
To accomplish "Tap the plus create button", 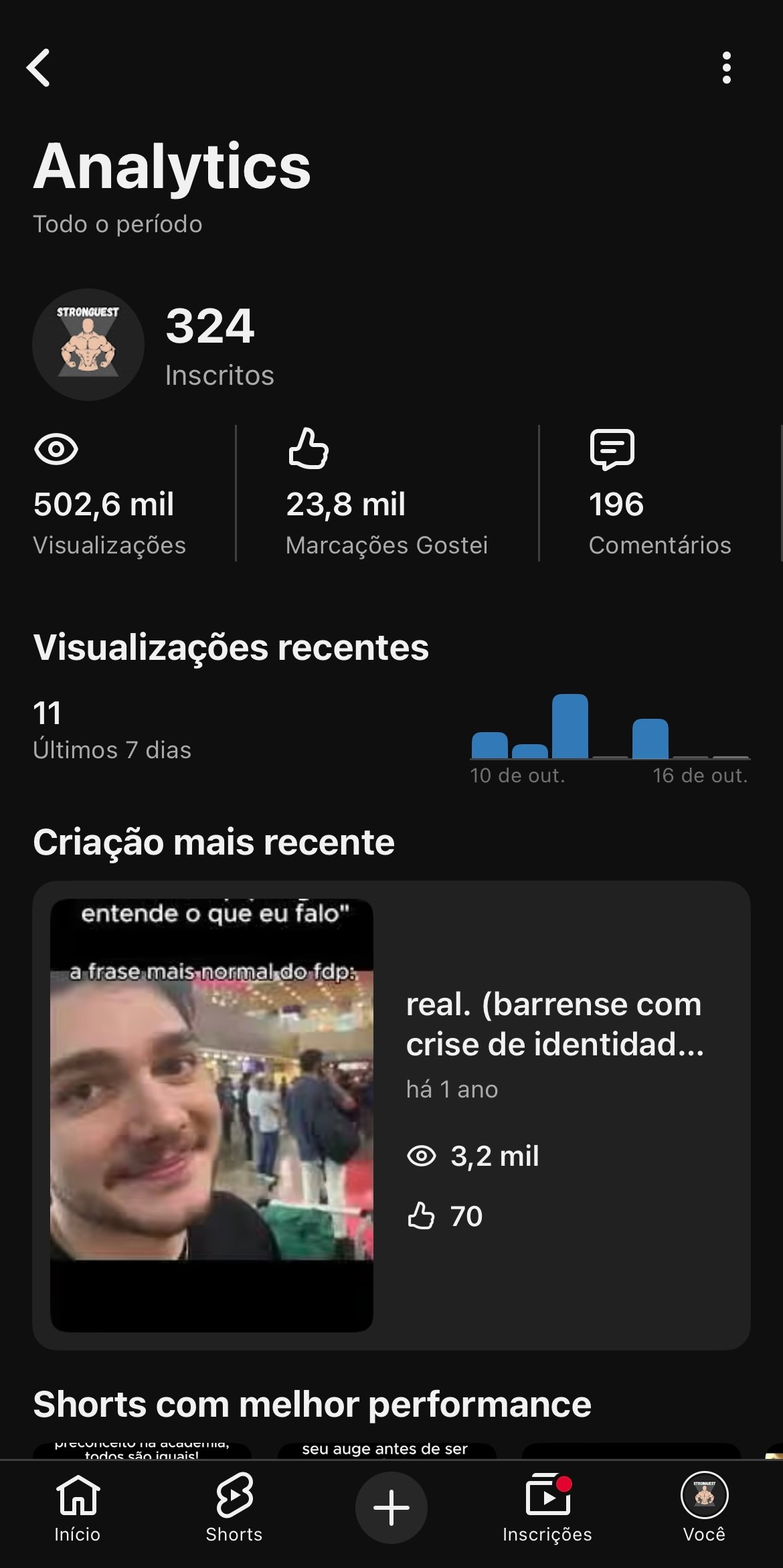I will (x=391, y=1508).
